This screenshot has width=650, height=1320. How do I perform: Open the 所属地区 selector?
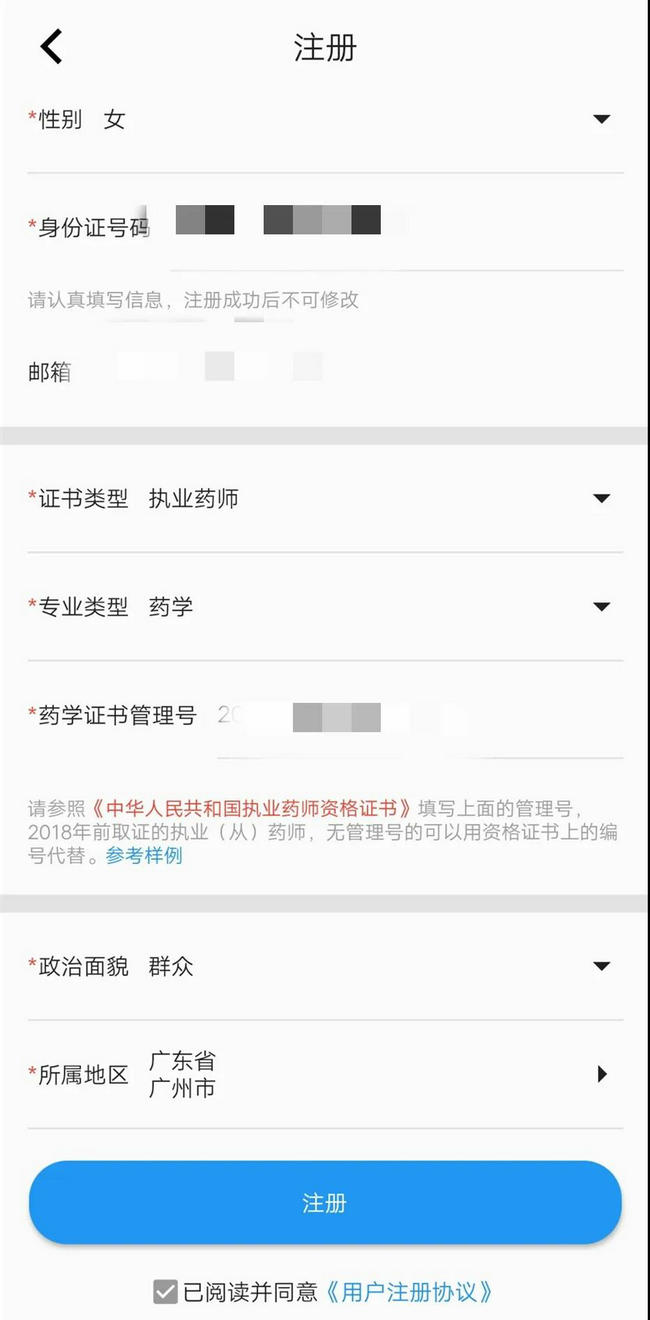coord(601,1074)
